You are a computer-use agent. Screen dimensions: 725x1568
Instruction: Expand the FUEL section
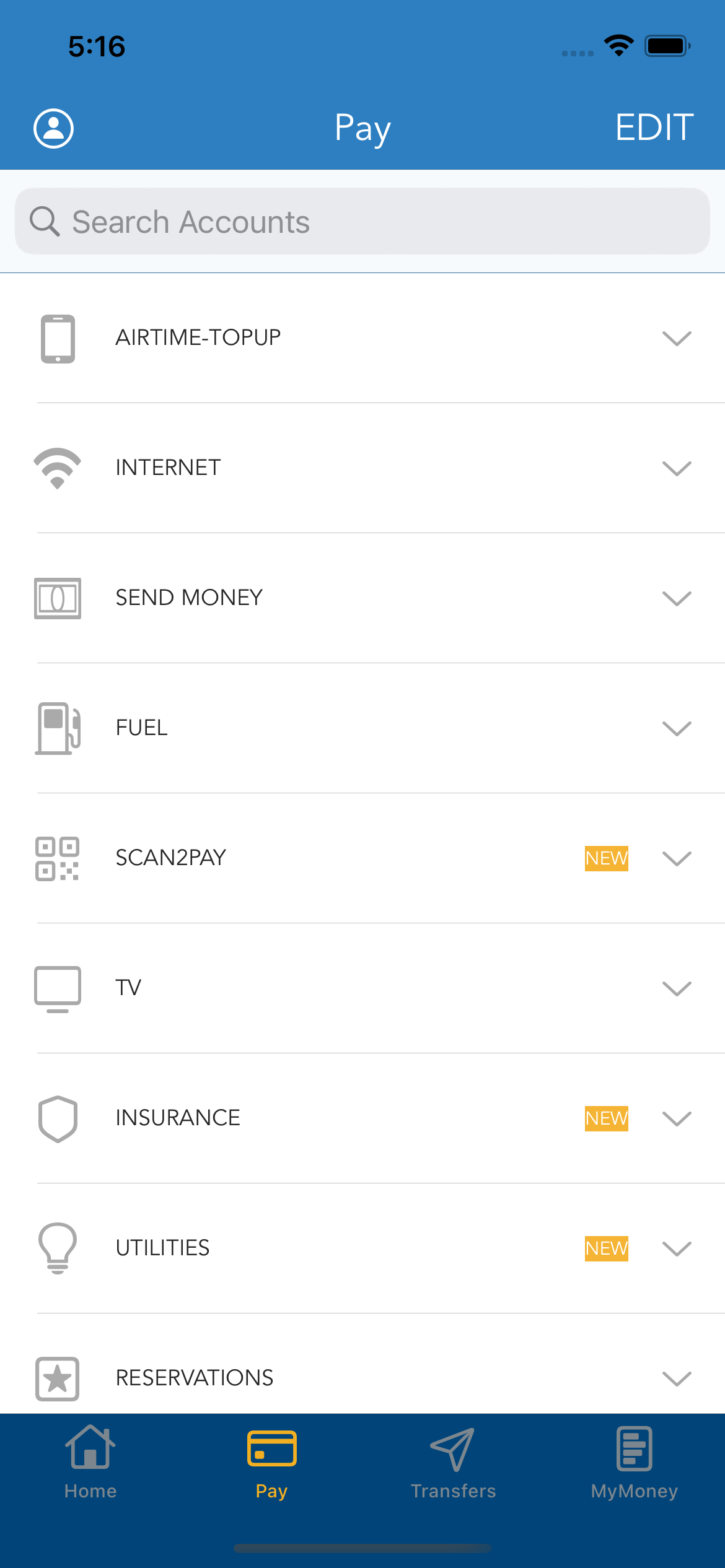[x=362, y=728]
